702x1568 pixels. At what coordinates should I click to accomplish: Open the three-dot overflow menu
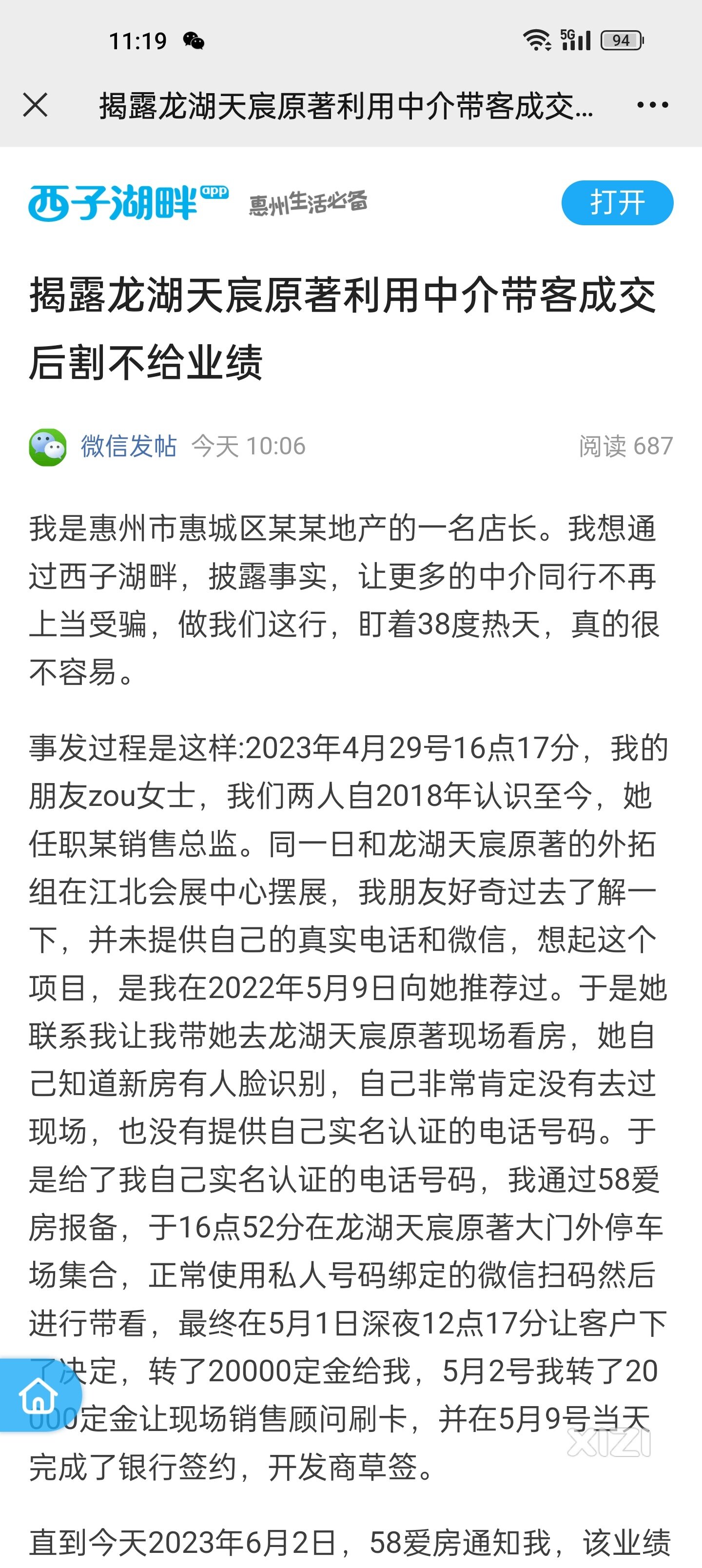point(652,105)
